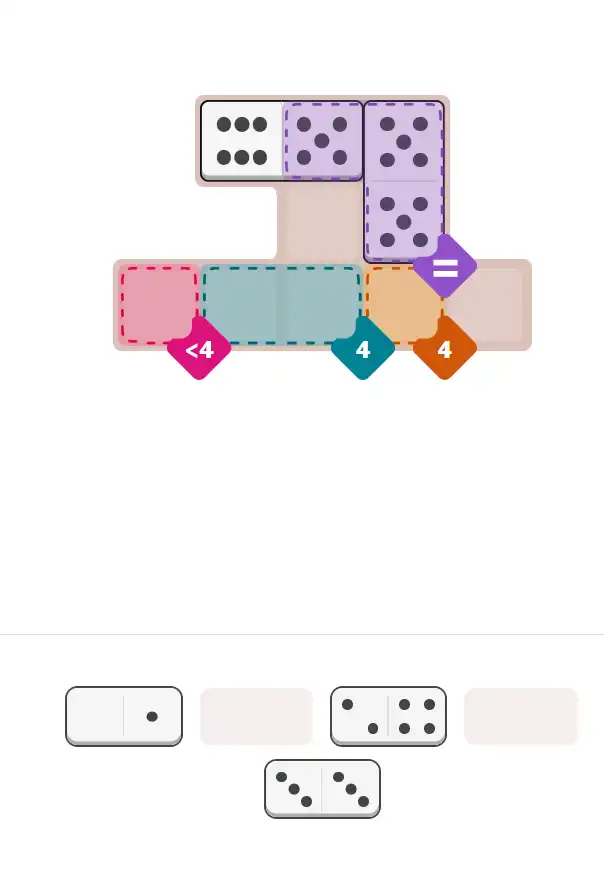Select the blank-one domino in the tray
The width and height of the screenshot is (604, 894).
pyautogui.click(x=124, y=716)
